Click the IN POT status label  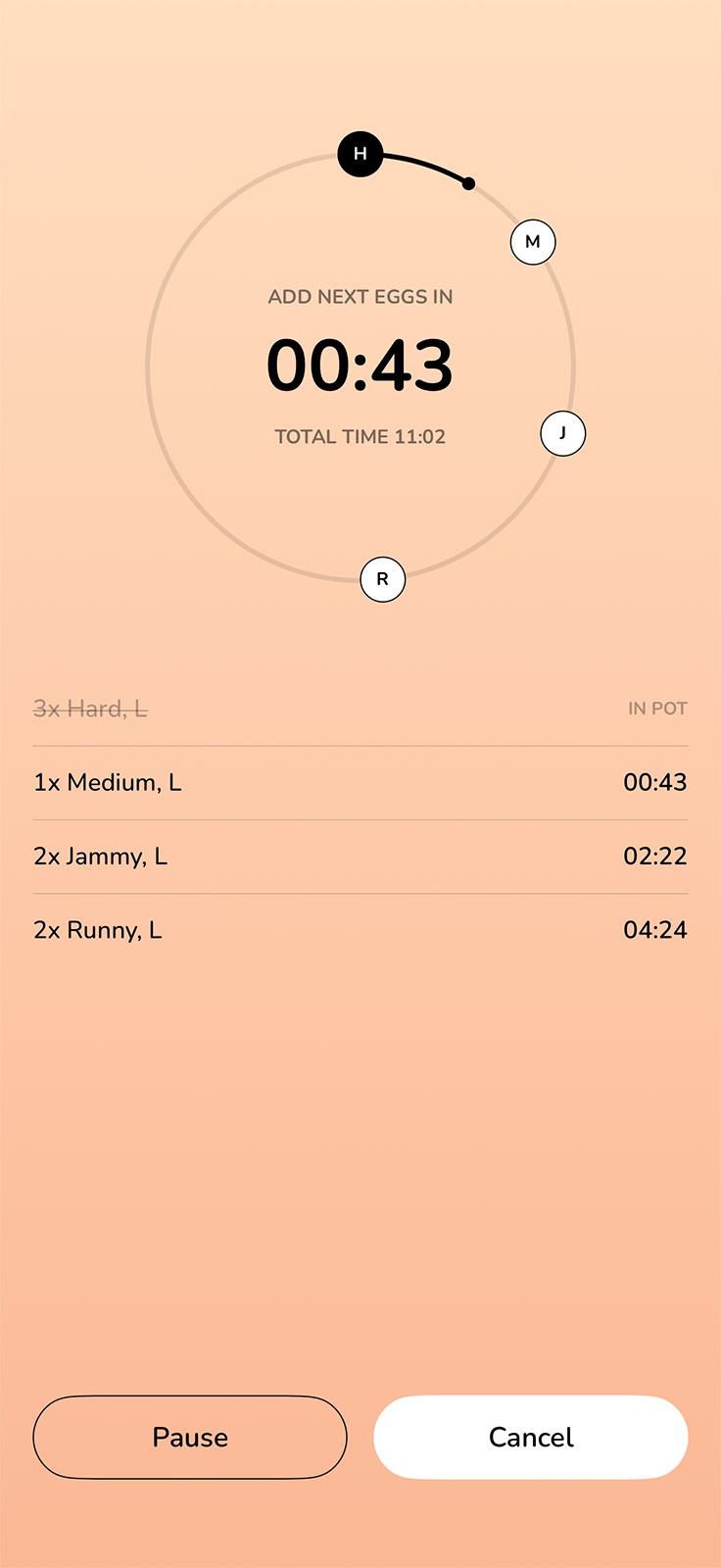pyautogui.click(x=657, y=708)
